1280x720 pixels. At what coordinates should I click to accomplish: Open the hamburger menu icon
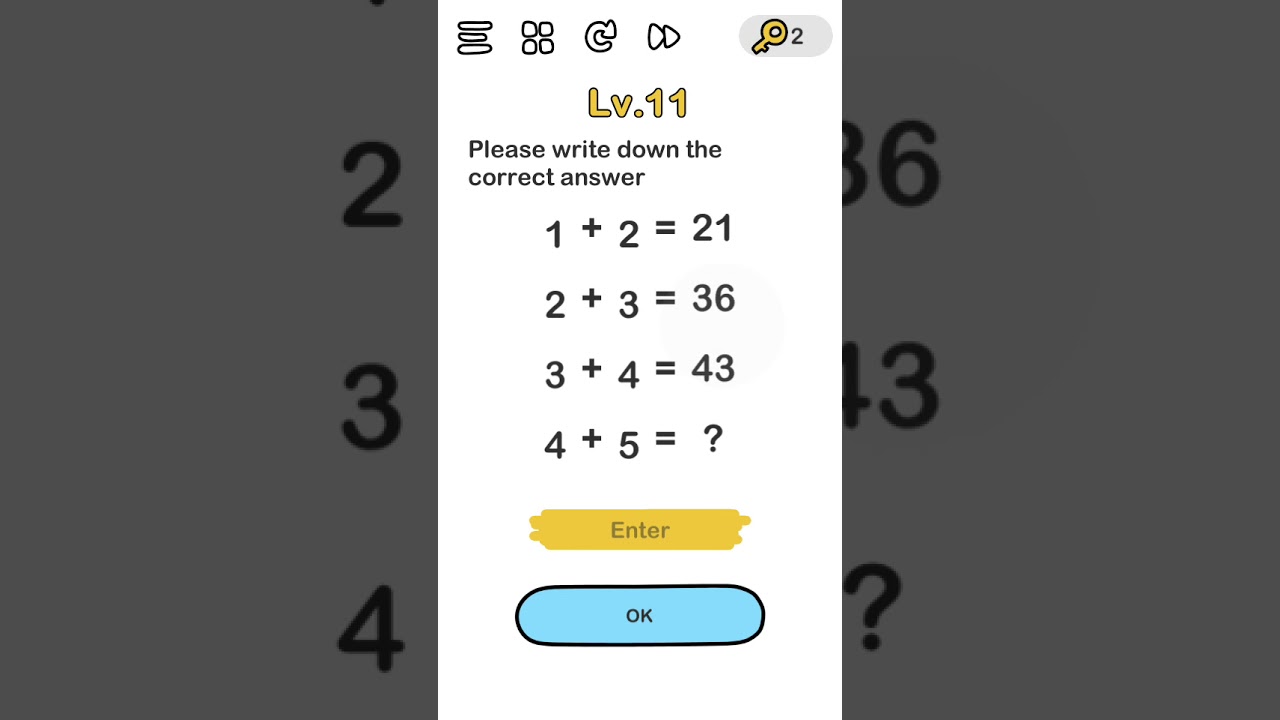pos(474,38)
